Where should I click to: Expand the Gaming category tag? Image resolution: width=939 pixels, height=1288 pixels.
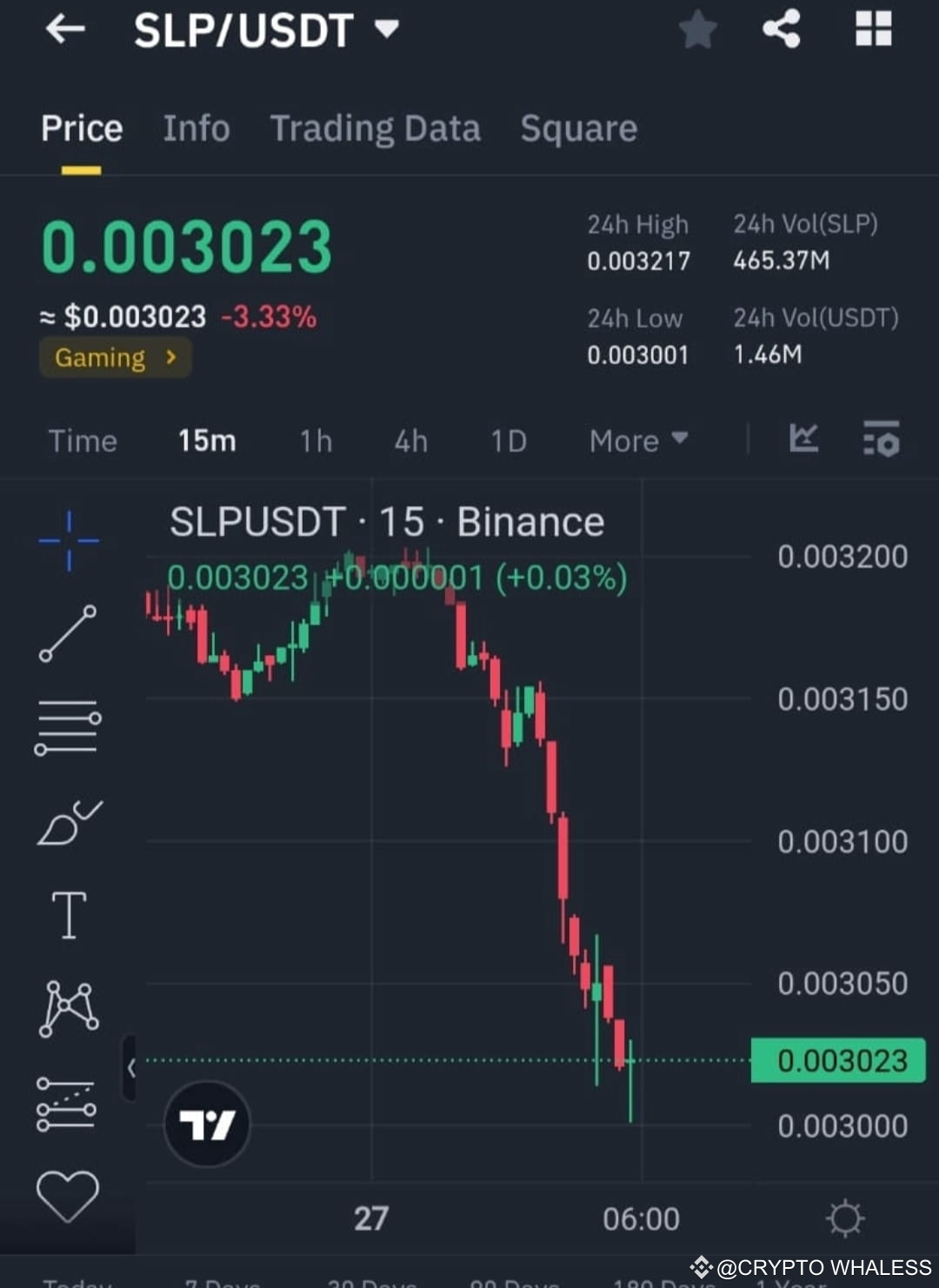pos(115,357)
